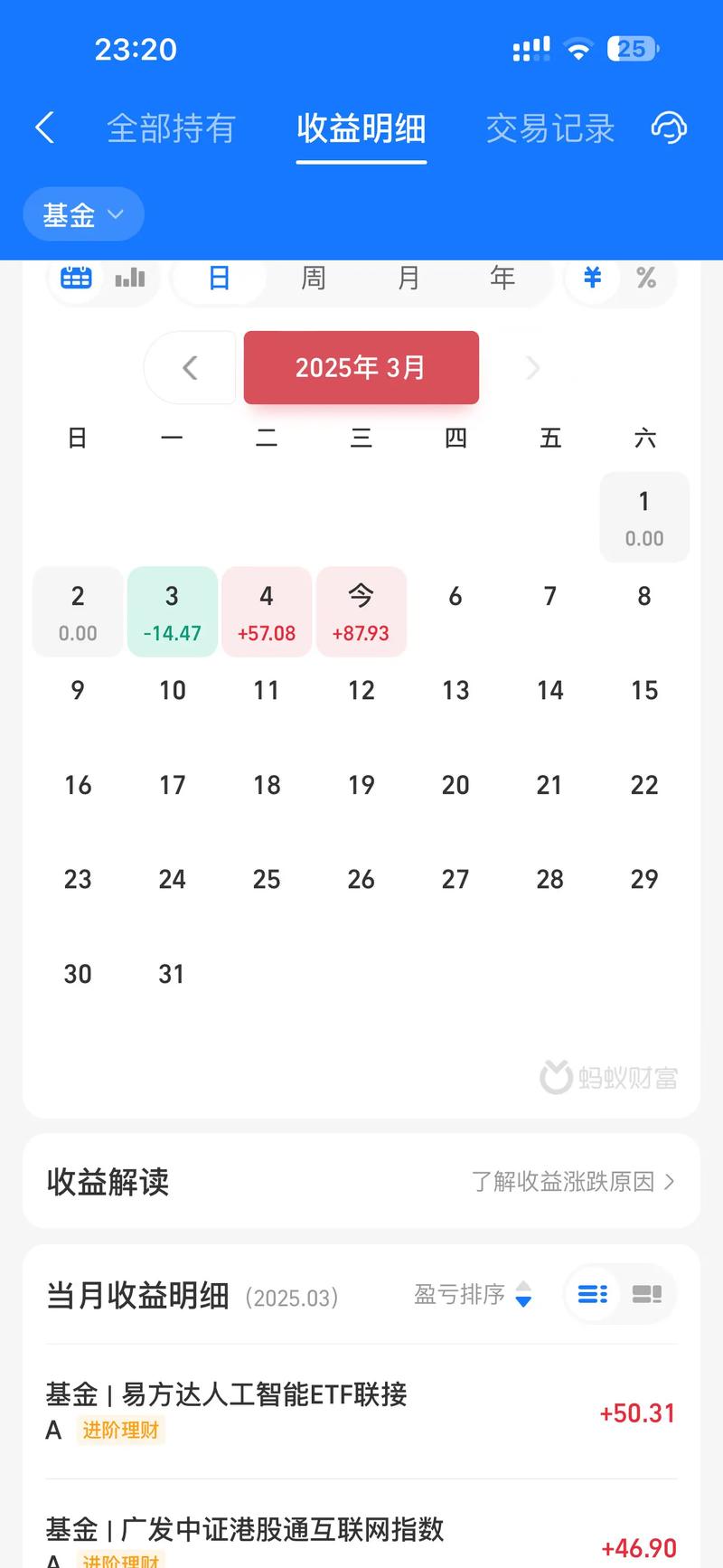Open 了解收益涨跌原因 link

point(573,1181)
